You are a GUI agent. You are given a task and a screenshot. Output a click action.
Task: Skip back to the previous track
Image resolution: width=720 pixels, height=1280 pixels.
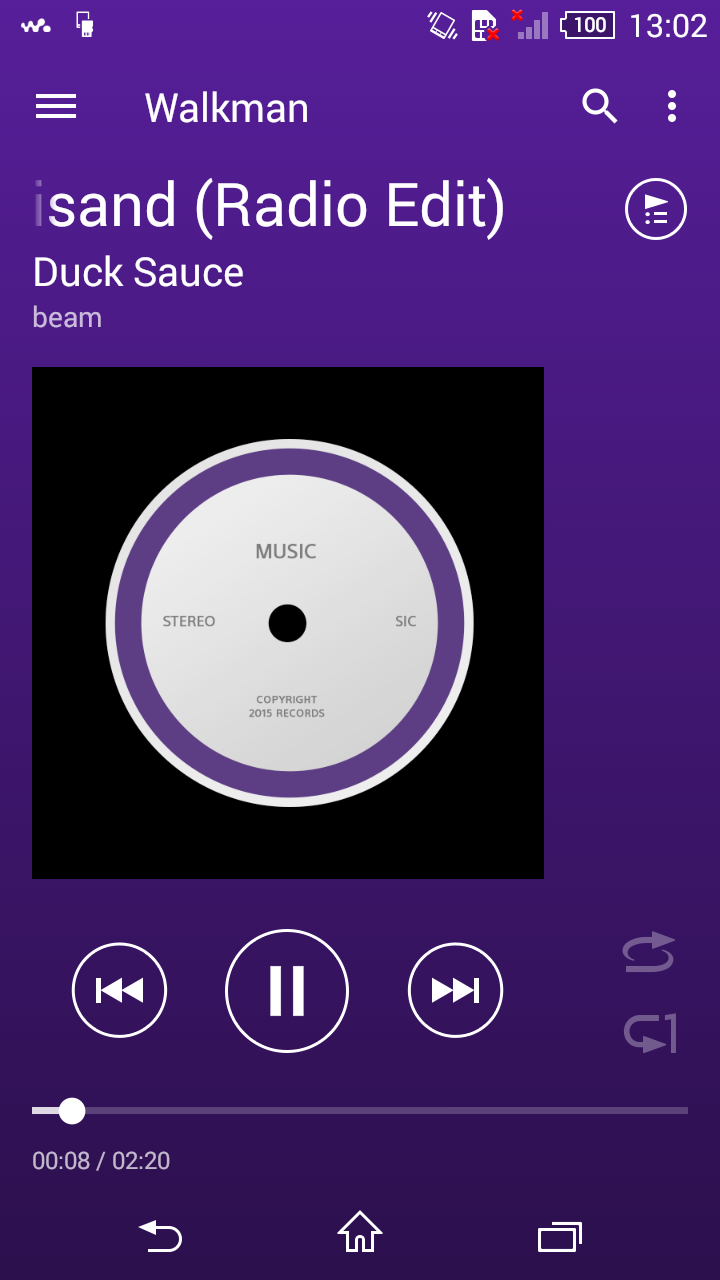click(x=119, y=990)
